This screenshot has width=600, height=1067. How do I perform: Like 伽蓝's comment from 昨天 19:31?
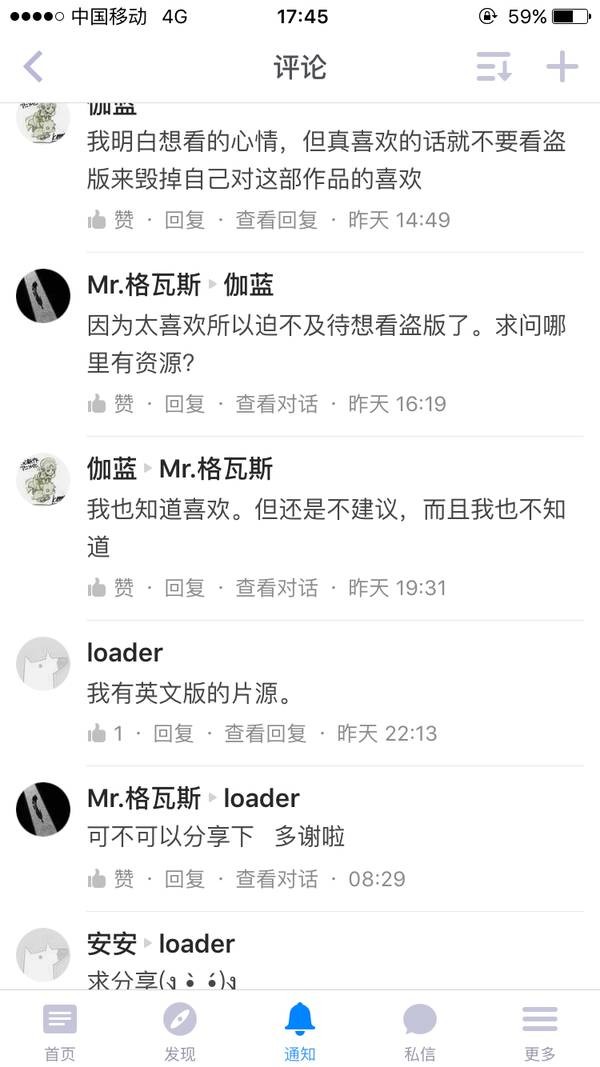110,588
